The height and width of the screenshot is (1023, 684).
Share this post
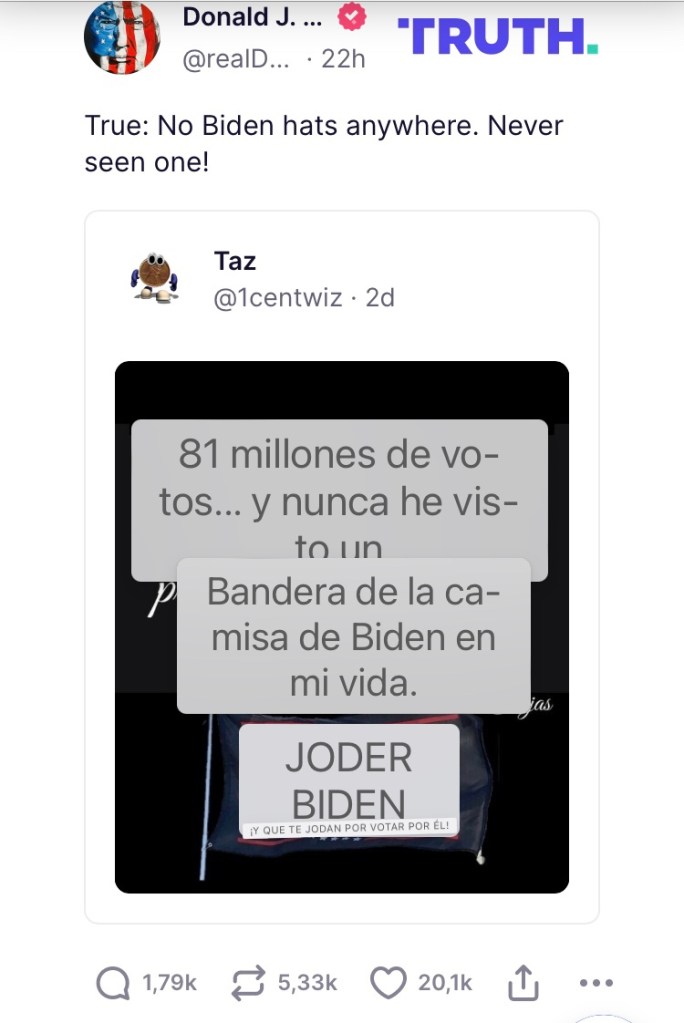click(x=523, y=984)
